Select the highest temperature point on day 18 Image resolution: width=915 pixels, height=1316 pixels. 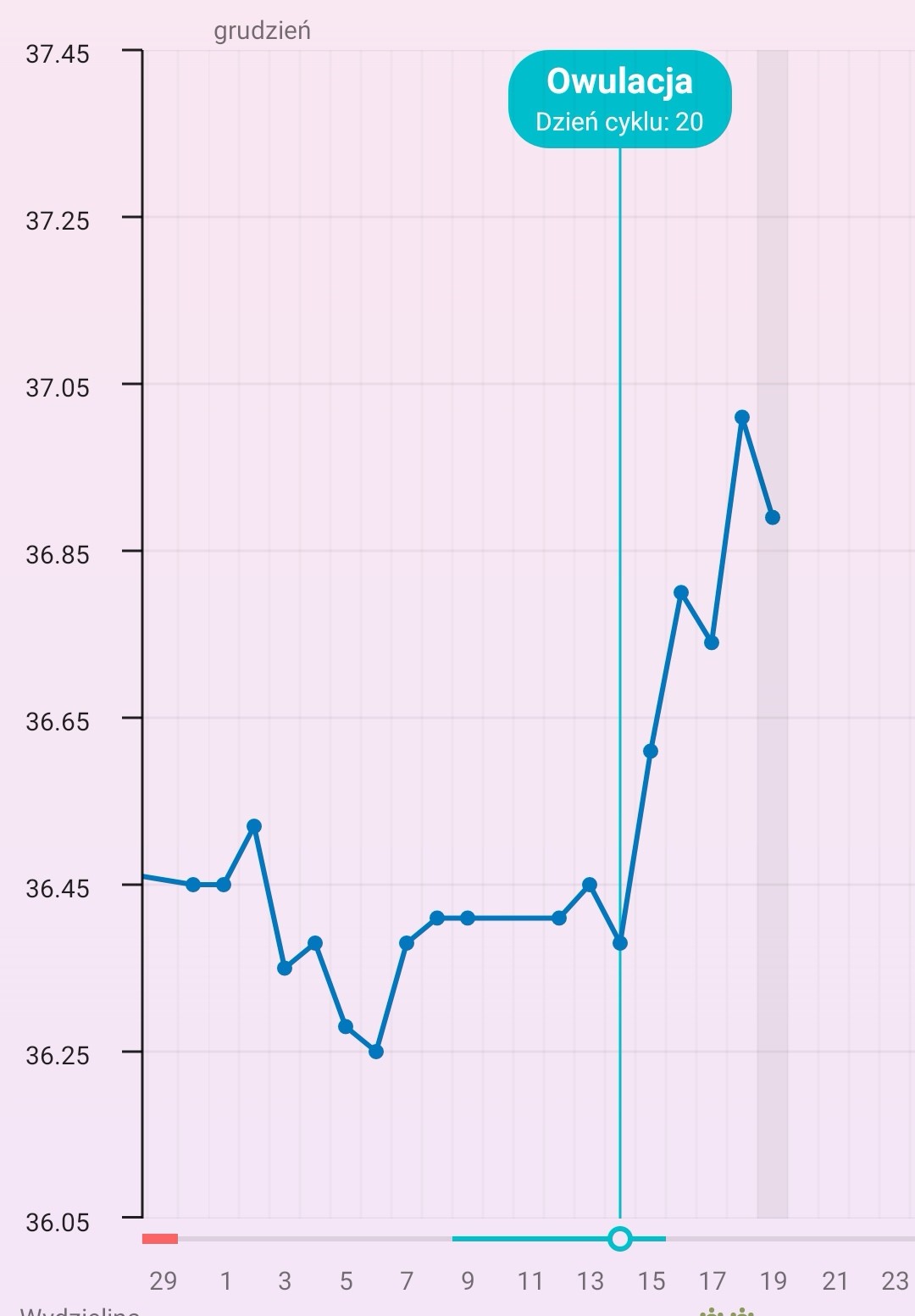pyautogui.click(x=742, y=417)
